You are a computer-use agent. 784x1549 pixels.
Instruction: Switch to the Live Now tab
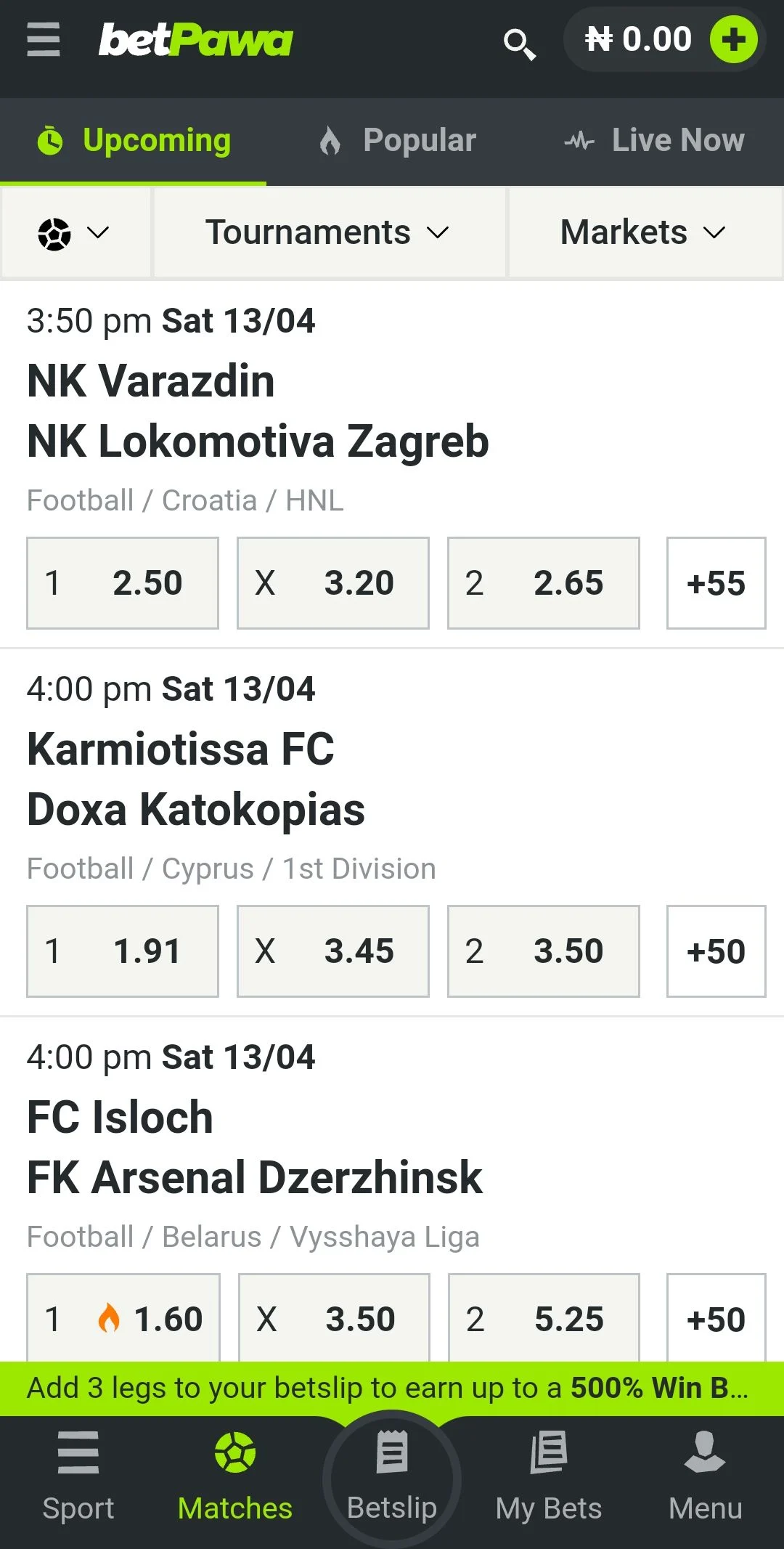point(655,141)
